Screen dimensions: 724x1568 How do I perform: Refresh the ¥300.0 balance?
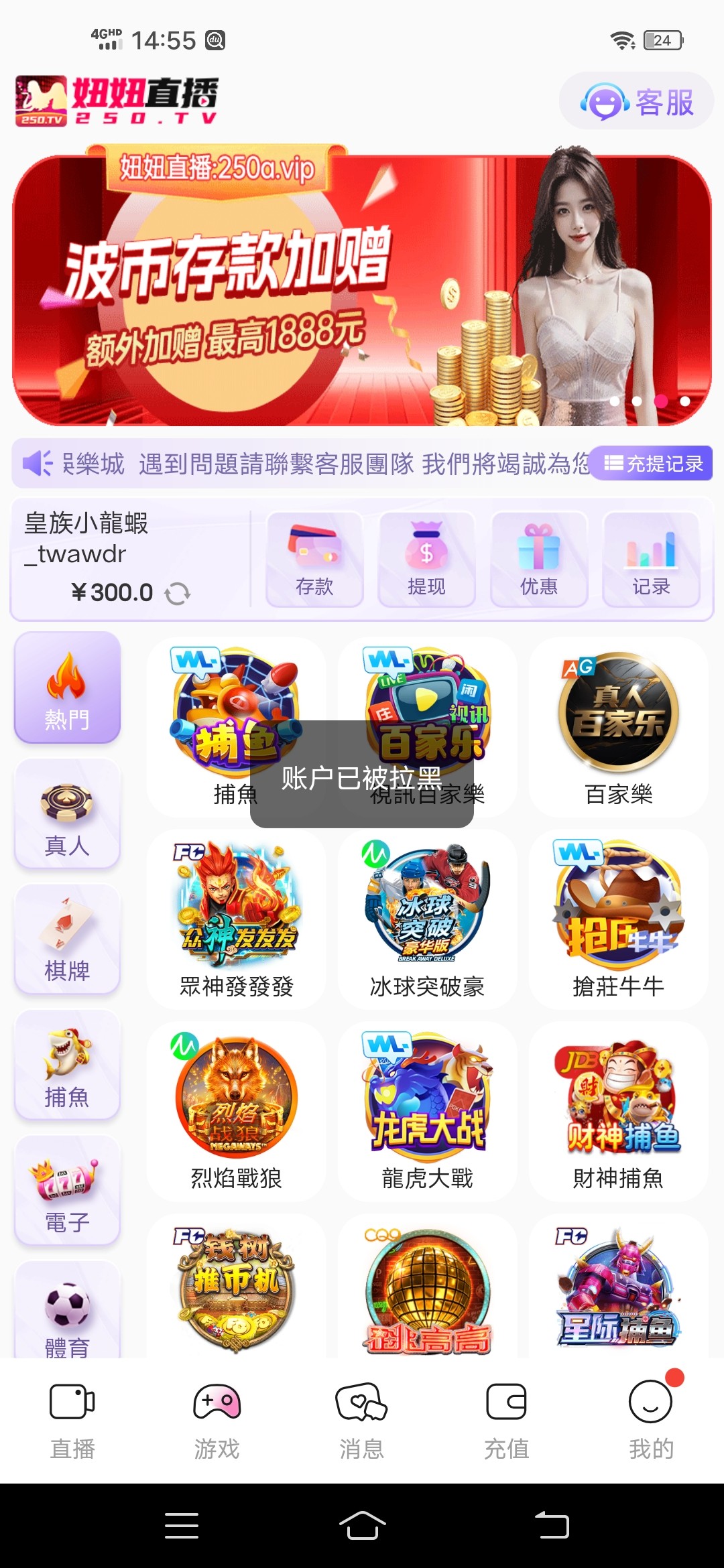[178, 594]
